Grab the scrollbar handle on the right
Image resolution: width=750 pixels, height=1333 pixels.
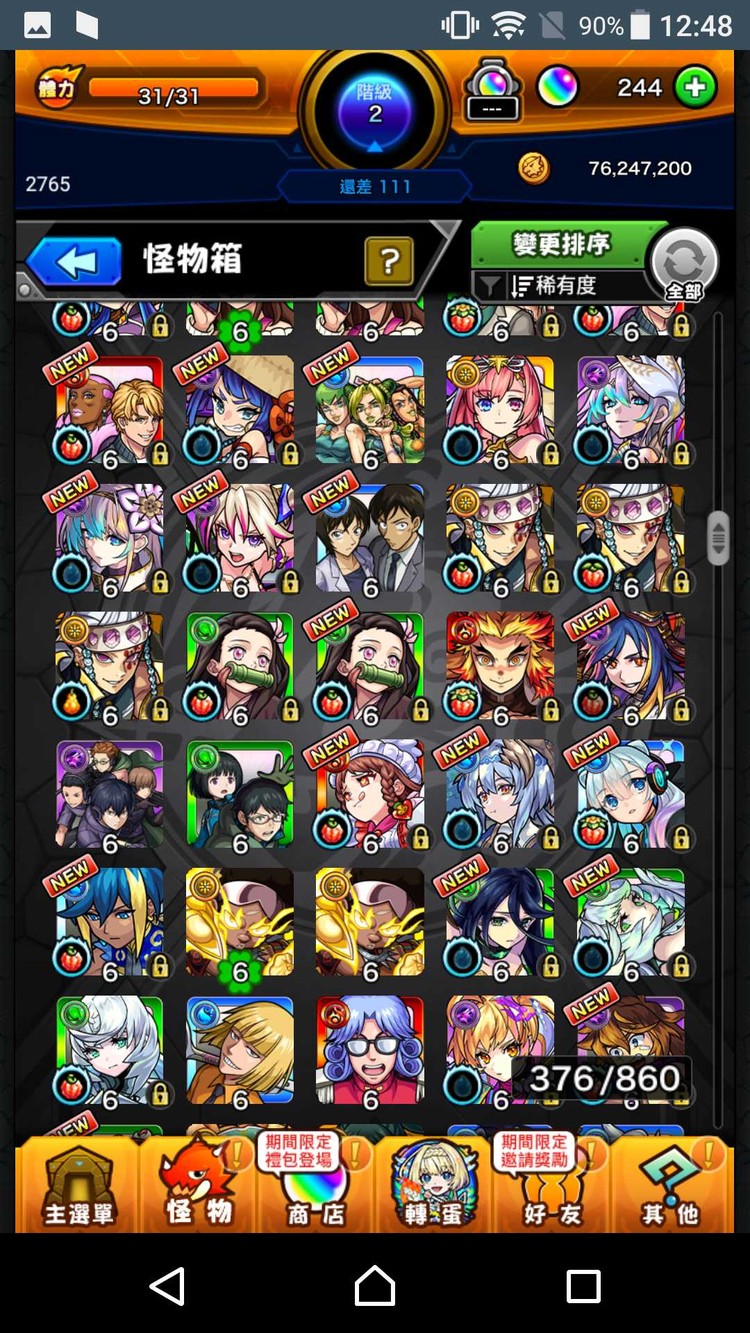[718, 538]
